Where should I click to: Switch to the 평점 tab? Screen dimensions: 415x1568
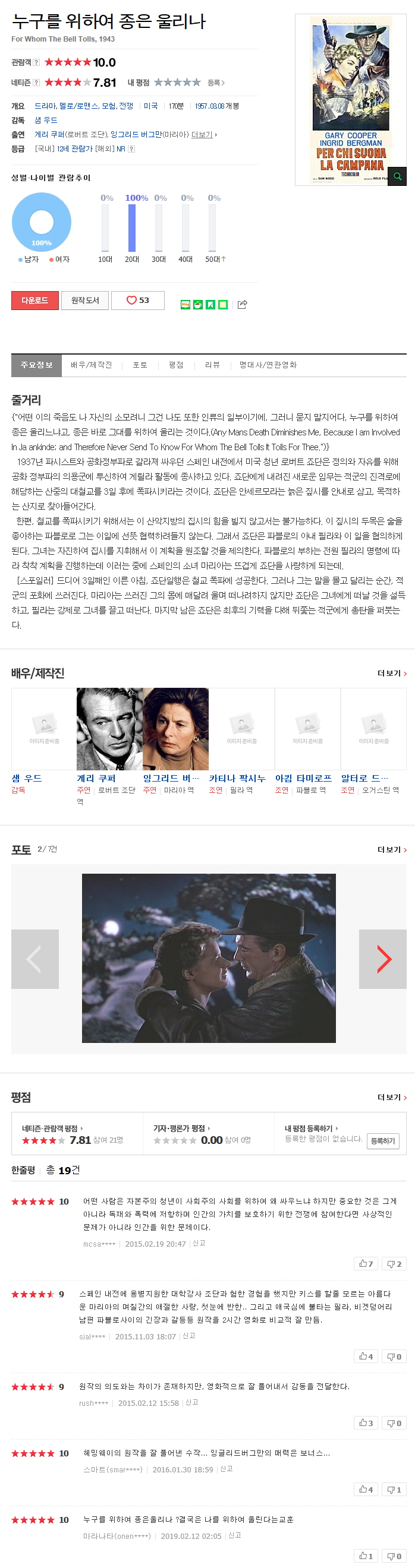pyautogui.click(x=176, y=365)
